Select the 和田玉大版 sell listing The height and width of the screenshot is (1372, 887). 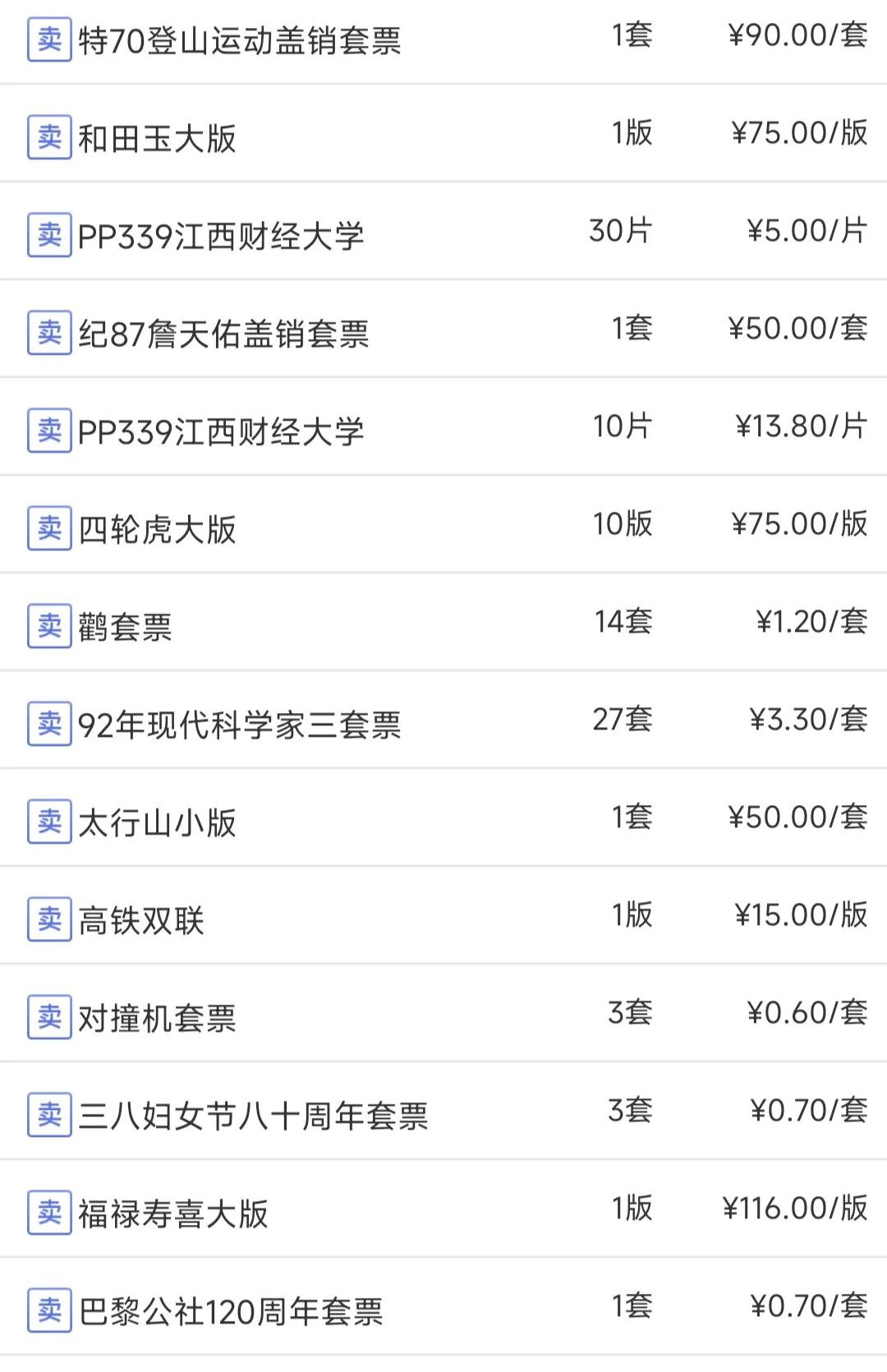[157, 137]
